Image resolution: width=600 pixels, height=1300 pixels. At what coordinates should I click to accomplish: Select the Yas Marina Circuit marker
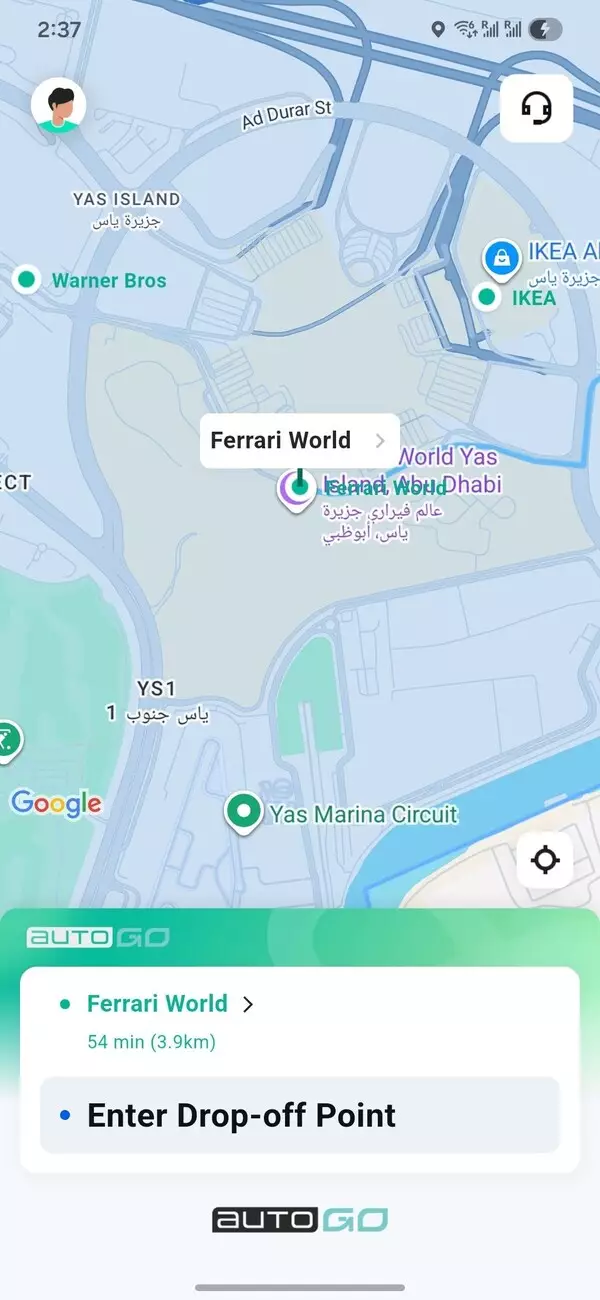coord(242,812)
